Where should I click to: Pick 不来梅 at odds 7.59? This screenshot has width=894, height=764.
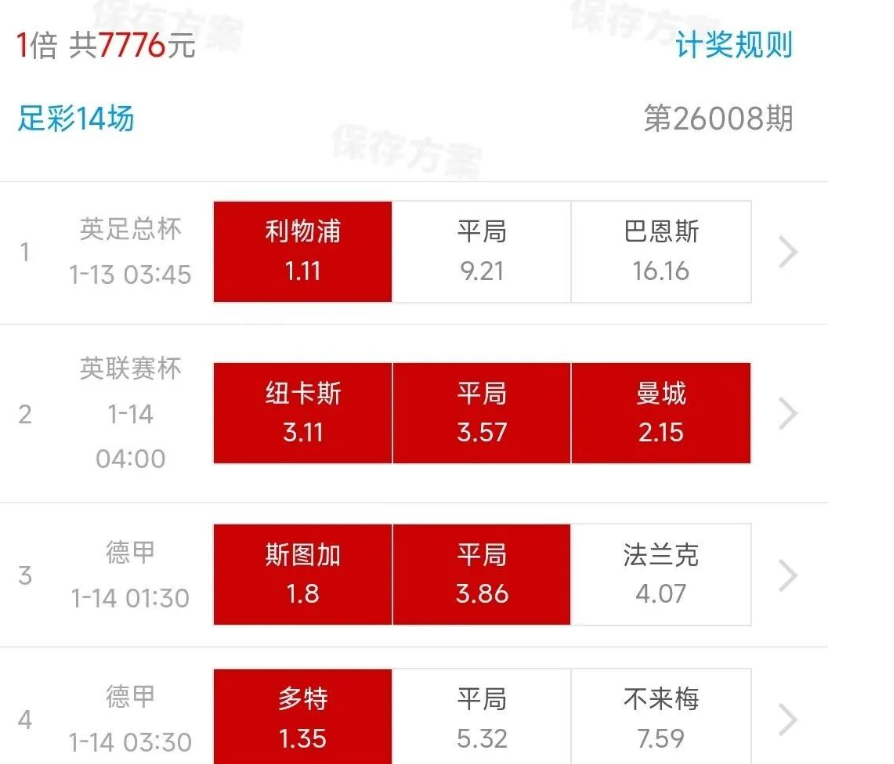[660, 718]
